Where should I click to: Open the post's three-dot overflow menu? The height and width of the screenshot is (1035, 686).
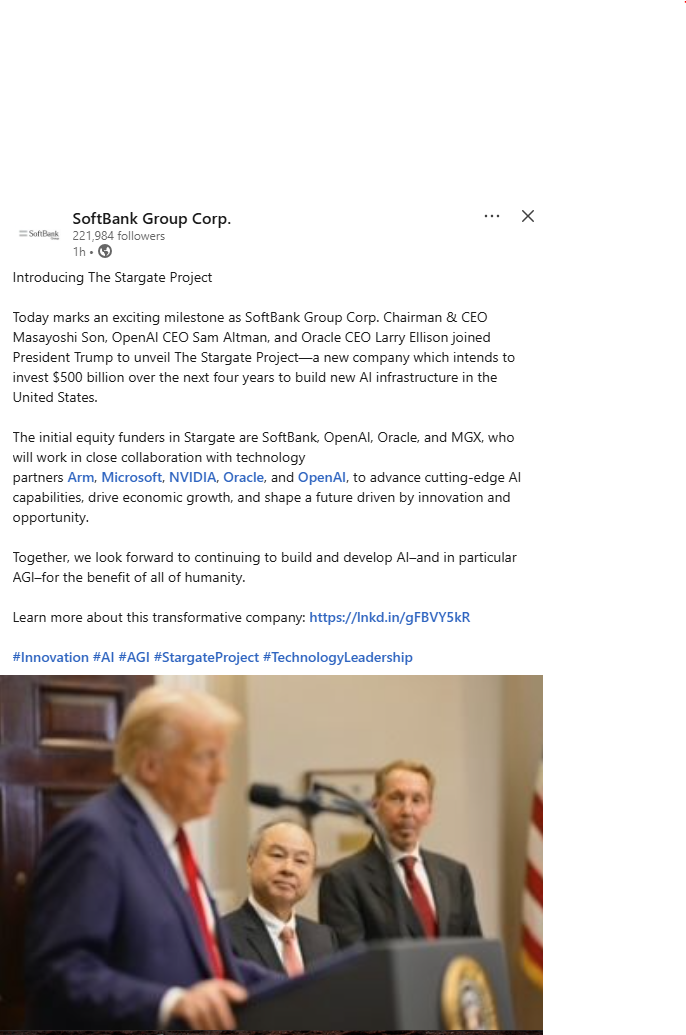[492, 216]
